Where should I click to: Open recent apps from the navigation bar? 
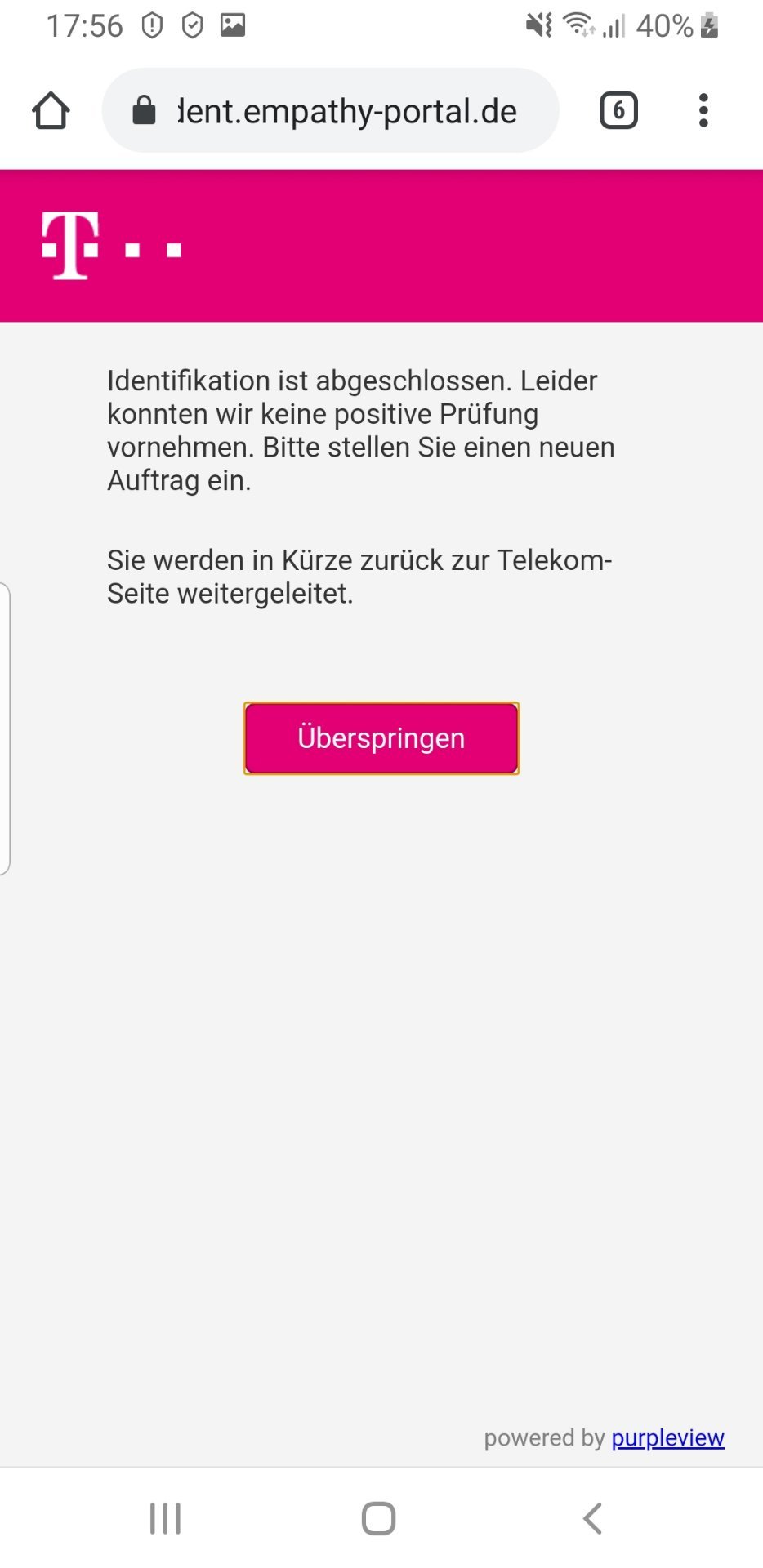tap(165, 1518)
